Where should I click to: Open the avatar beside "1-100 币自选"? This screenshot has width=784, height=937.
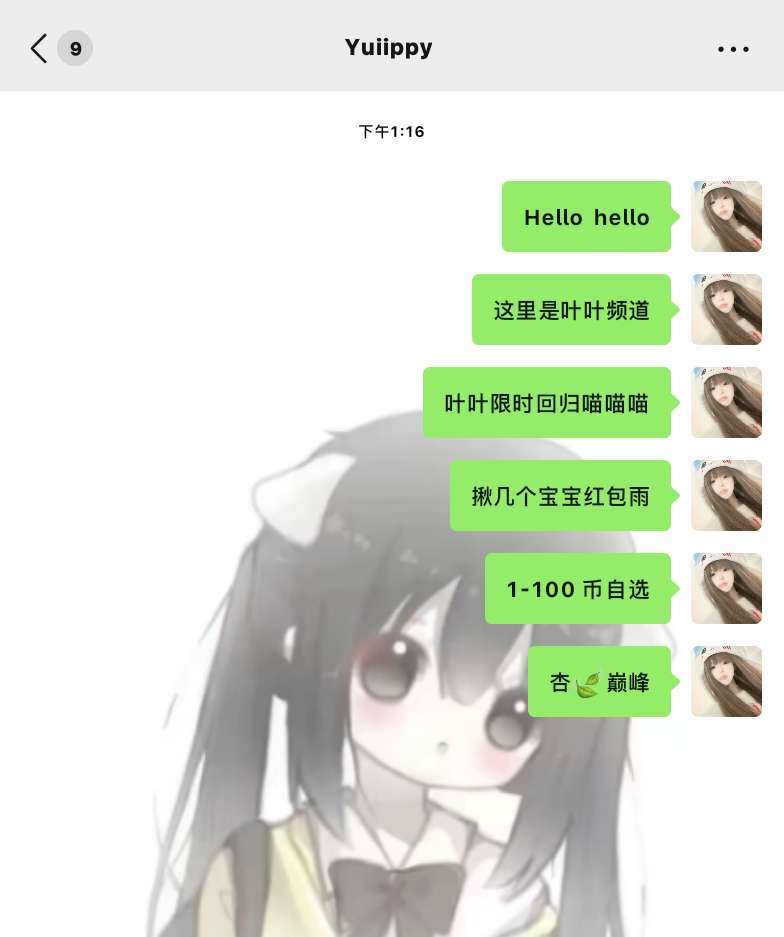pyautogui.click(x=726, y=588)
